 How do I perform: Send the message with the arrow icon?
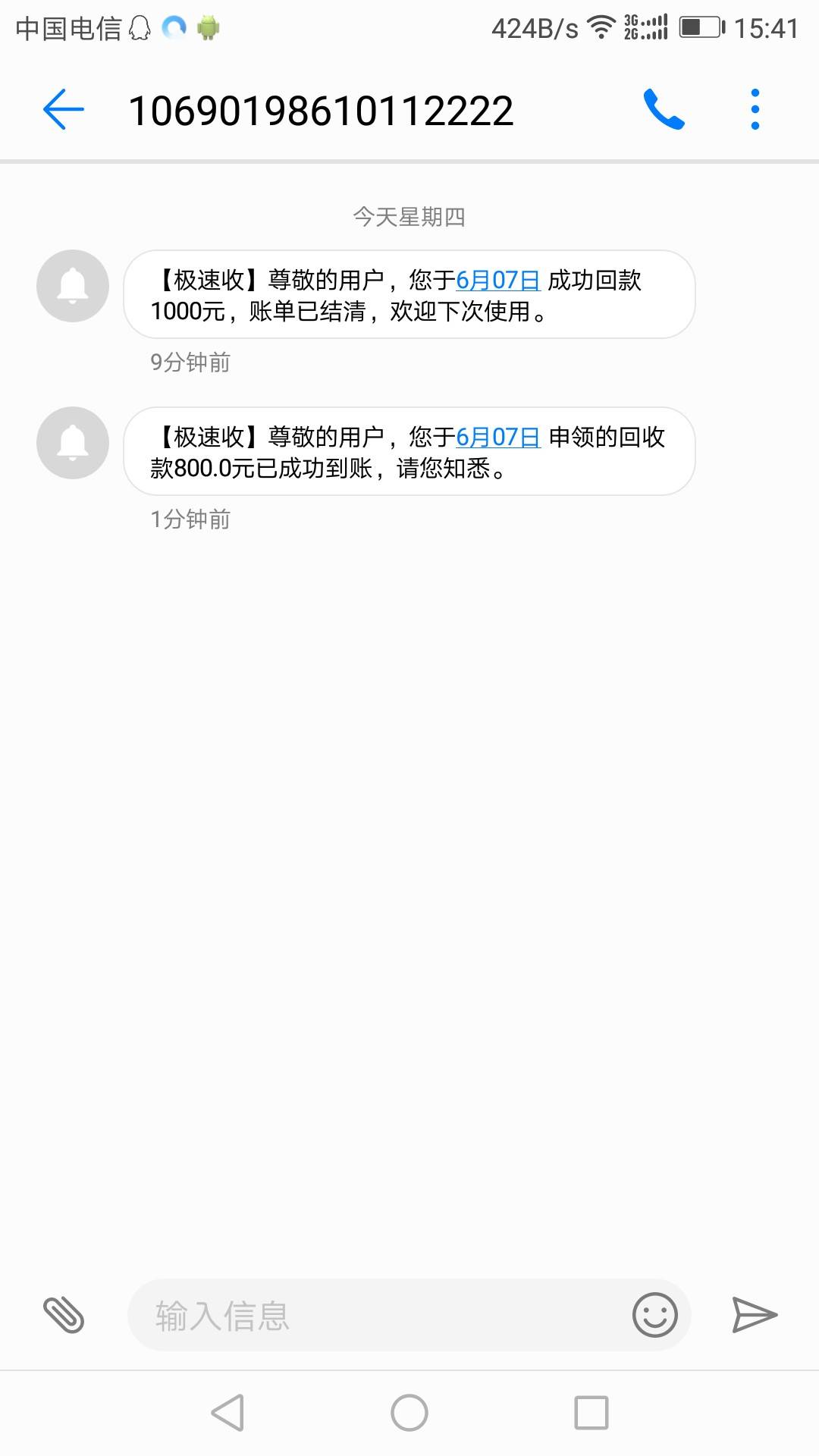[754, 1315]
